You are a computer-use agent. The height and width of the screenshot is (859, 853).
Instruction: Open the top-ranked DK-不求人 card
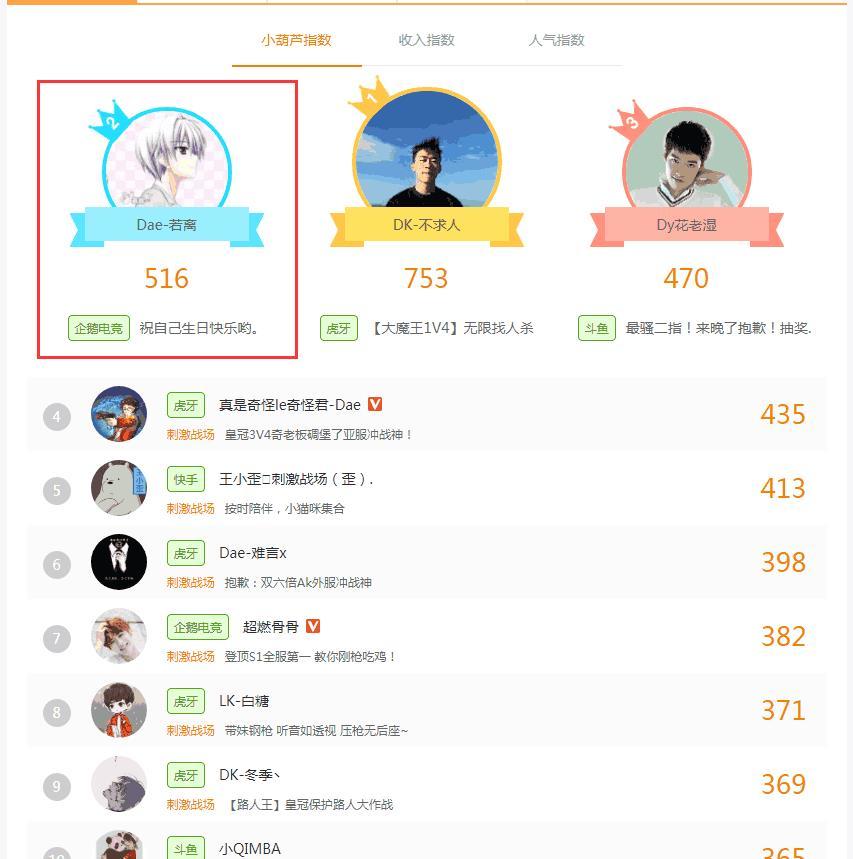click(x=426, y=220)
